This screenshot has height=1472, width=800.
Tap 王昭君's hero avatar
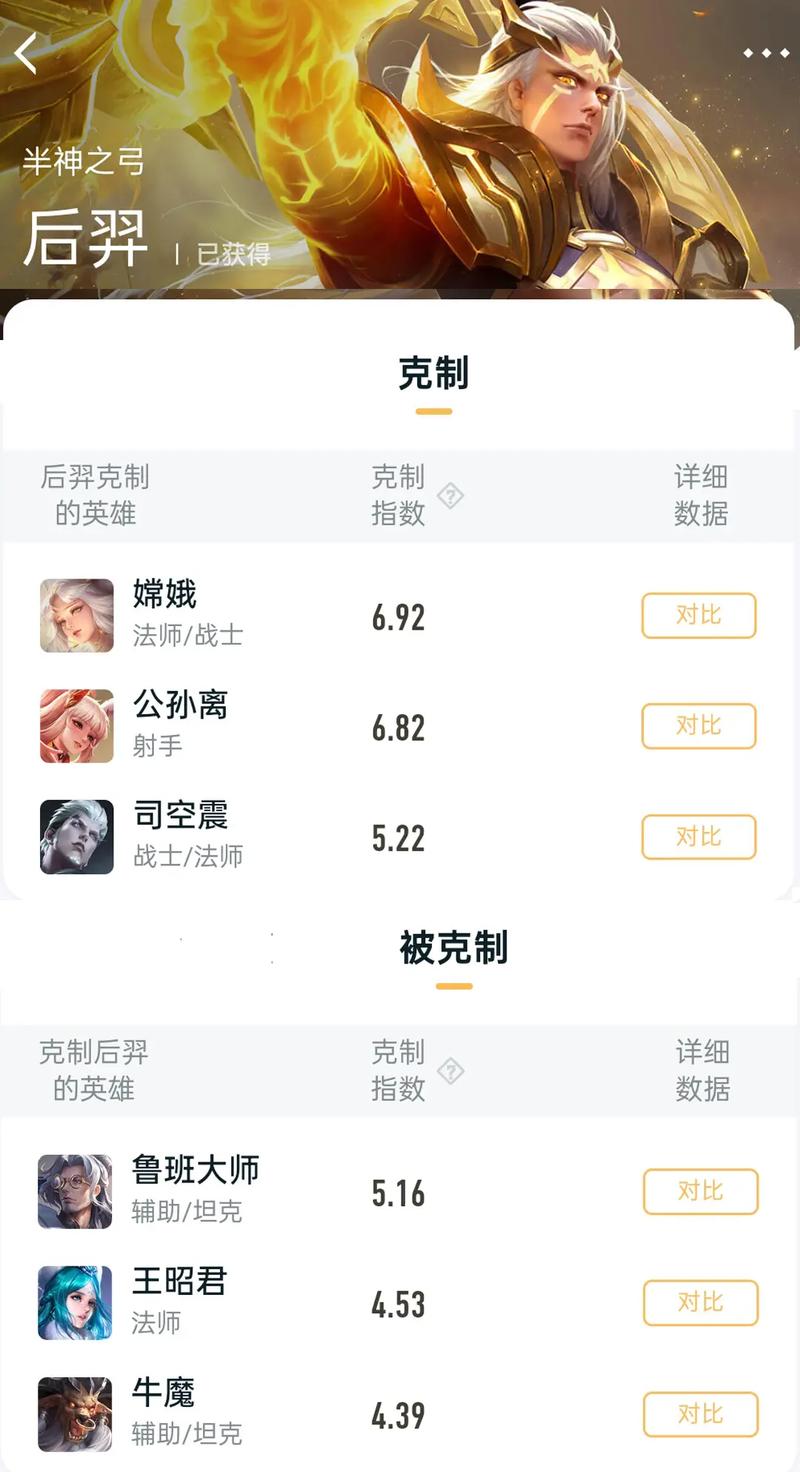pyautogui.click(x=74, y=1304)
